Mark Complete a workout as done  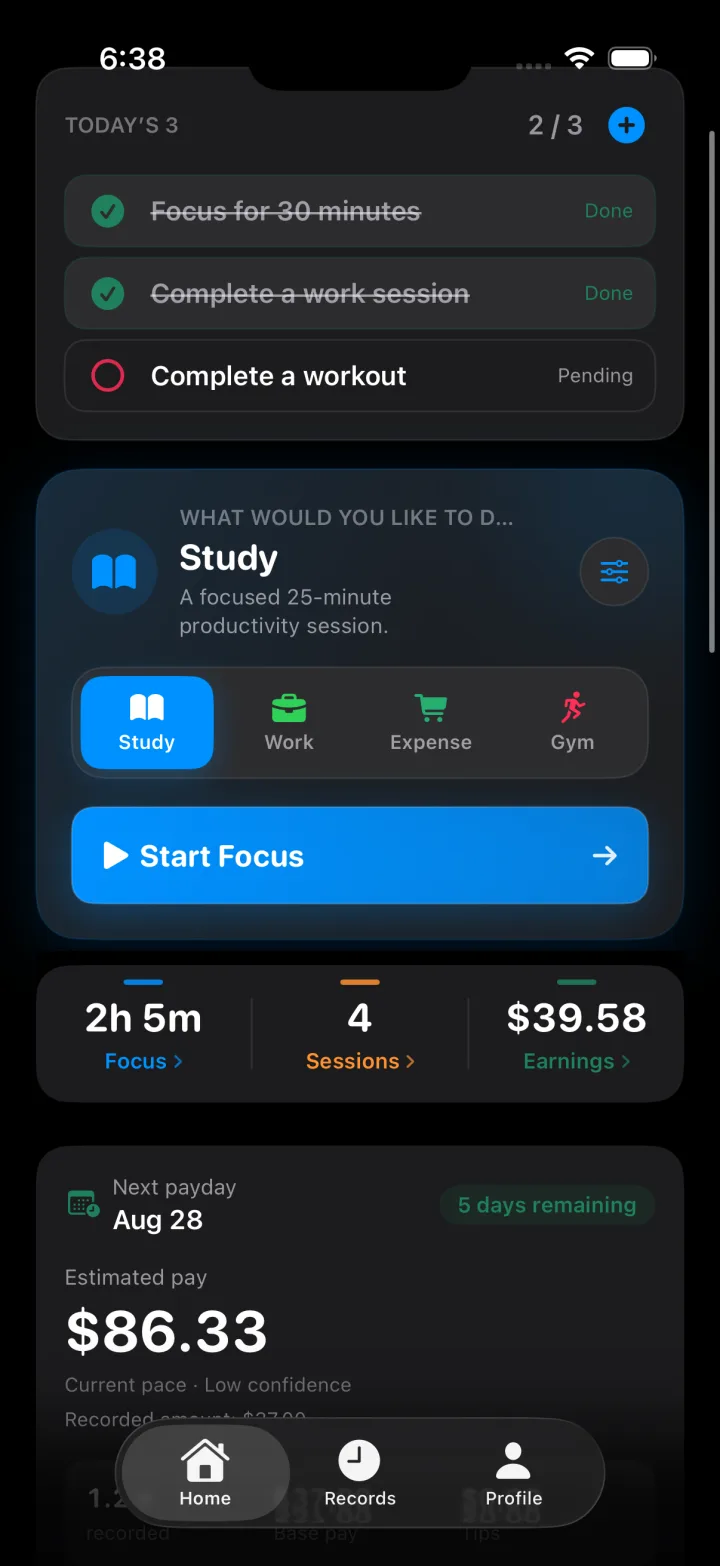(108, 376)
